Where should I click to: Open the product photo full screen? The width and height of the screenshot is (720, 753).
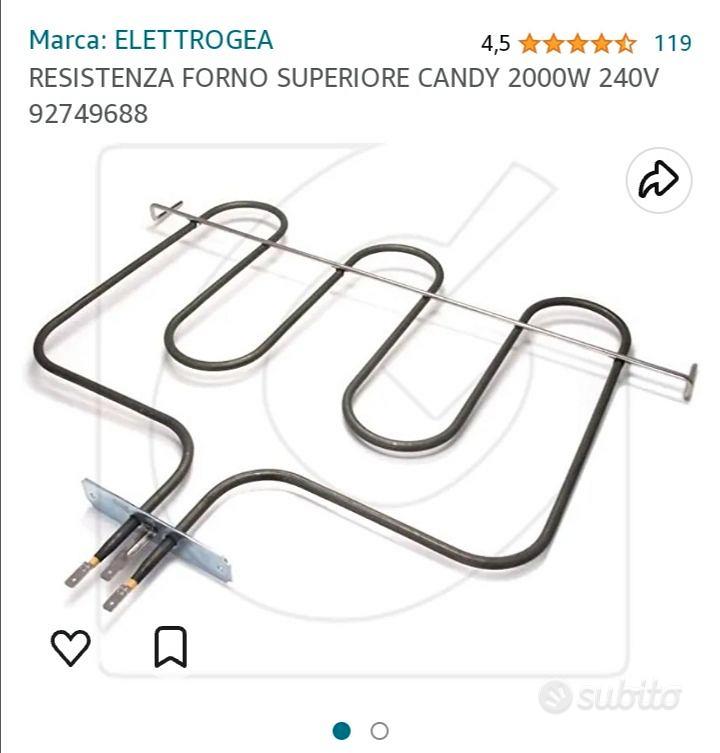(x=360, y=400)
